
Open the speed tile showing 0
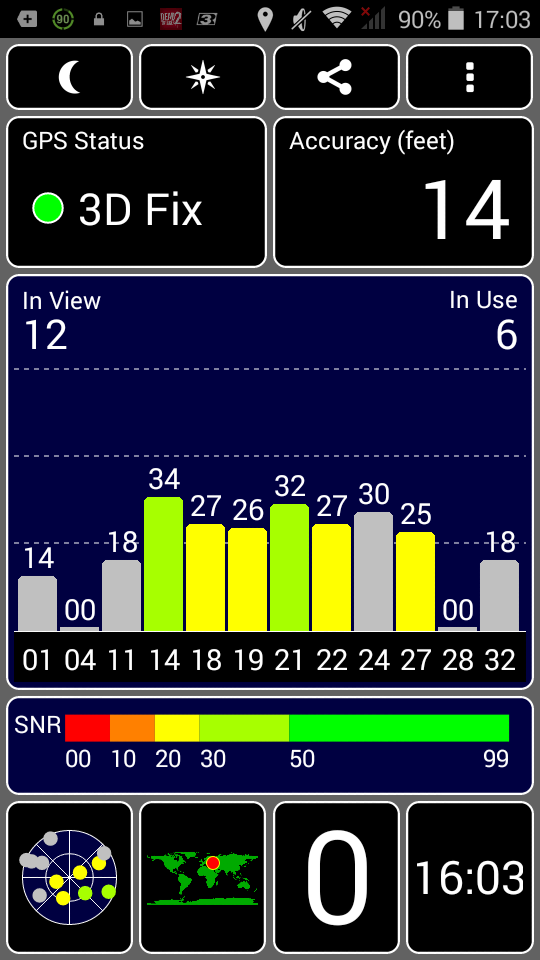click(336, 877)
